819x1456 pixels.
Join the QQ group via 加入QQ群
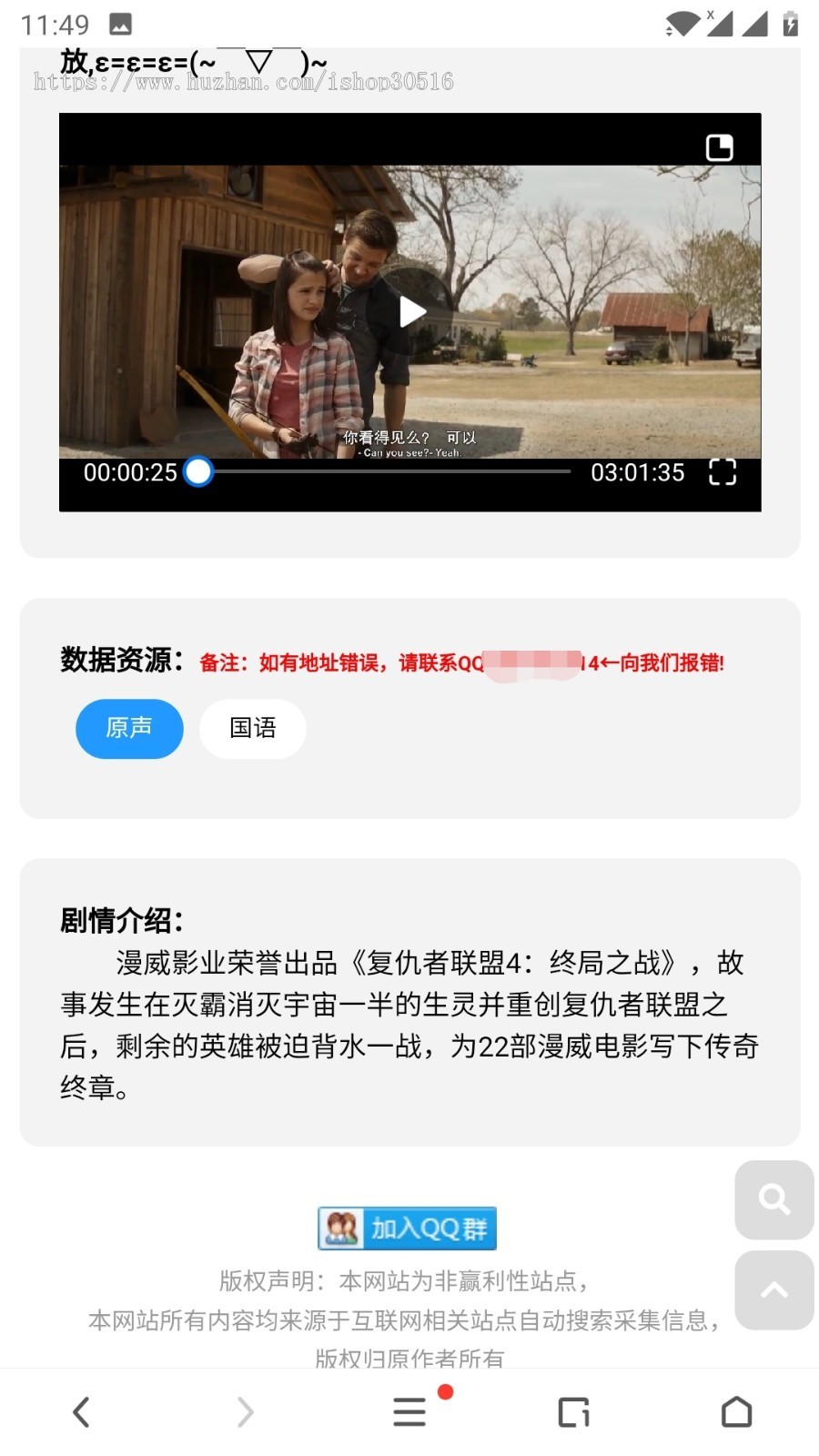click(407, 1228)
